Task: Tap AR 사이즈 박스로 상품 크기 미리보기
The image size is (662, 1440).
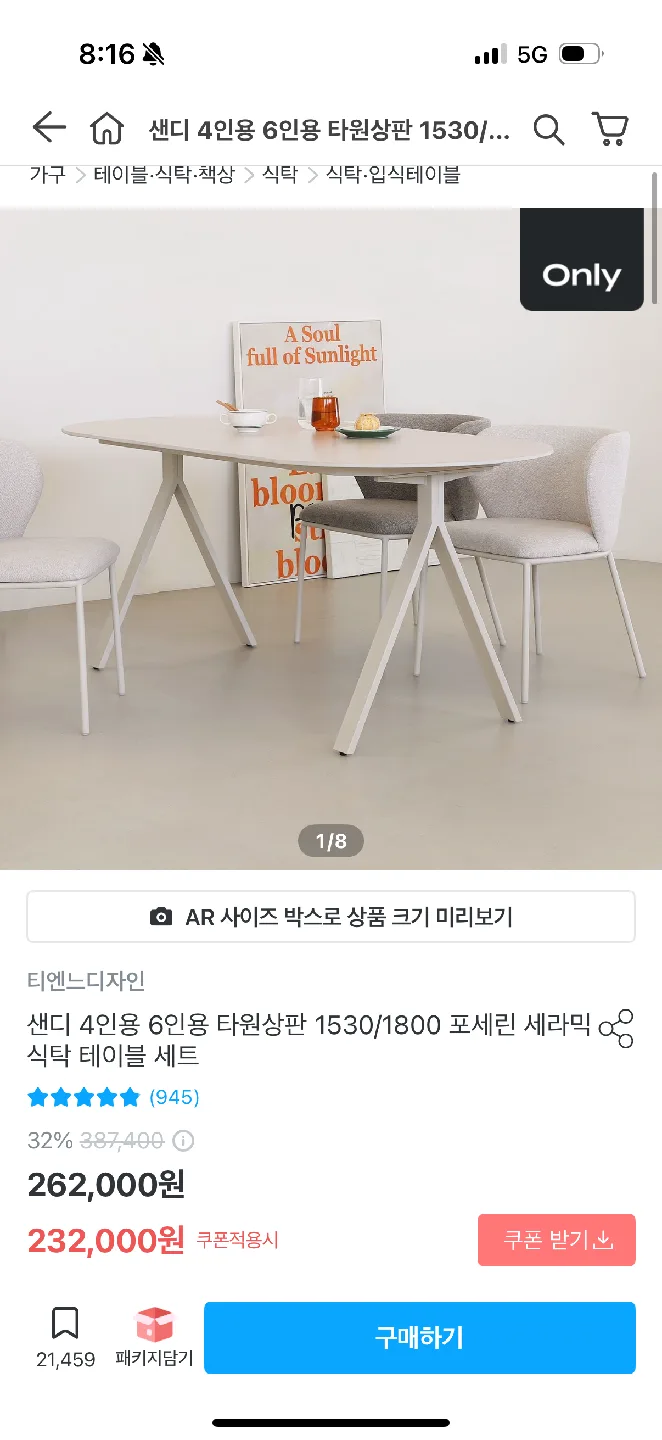Action: (331, 917)
